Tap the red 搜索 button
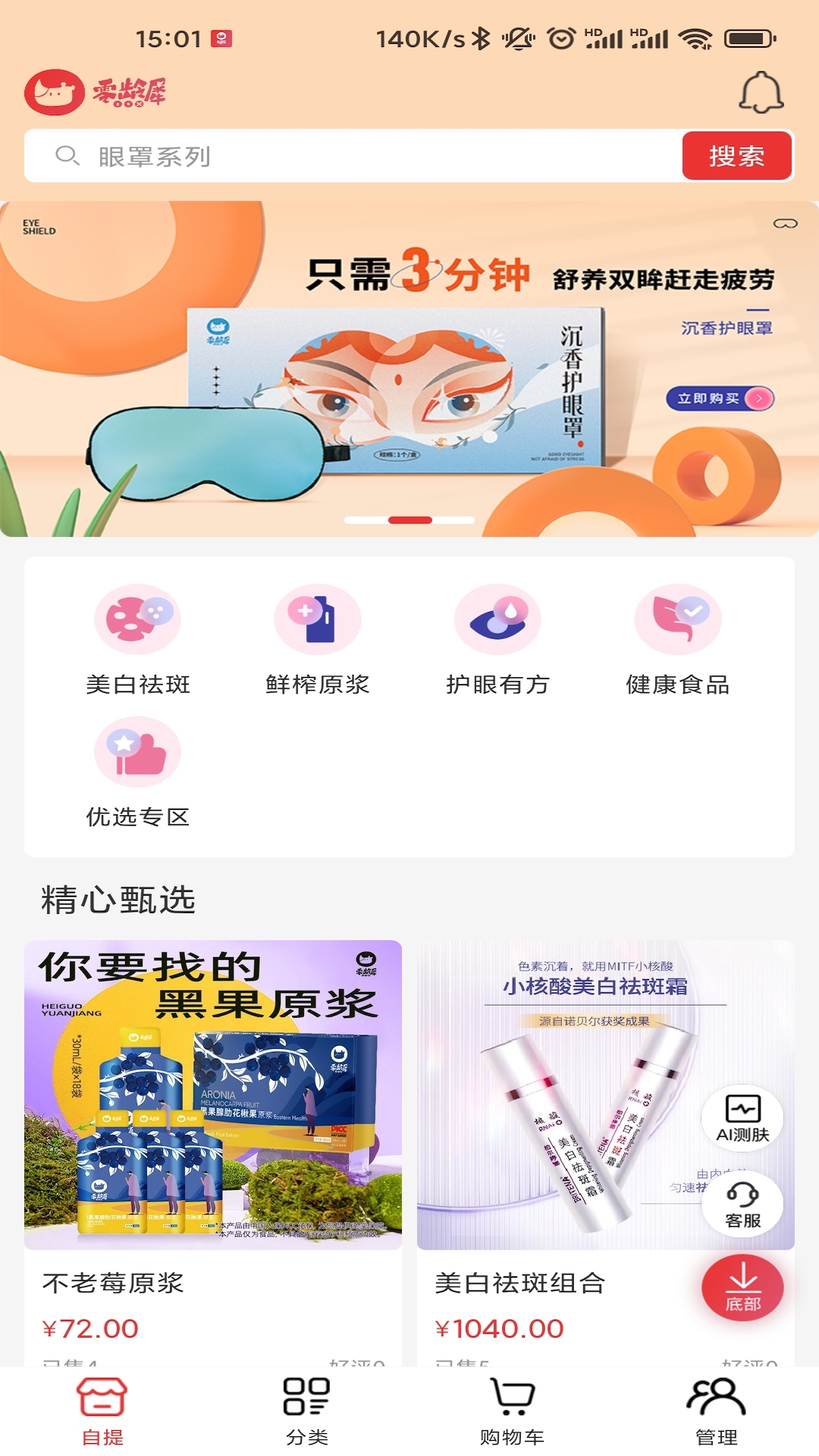 (x=736, y=156)
